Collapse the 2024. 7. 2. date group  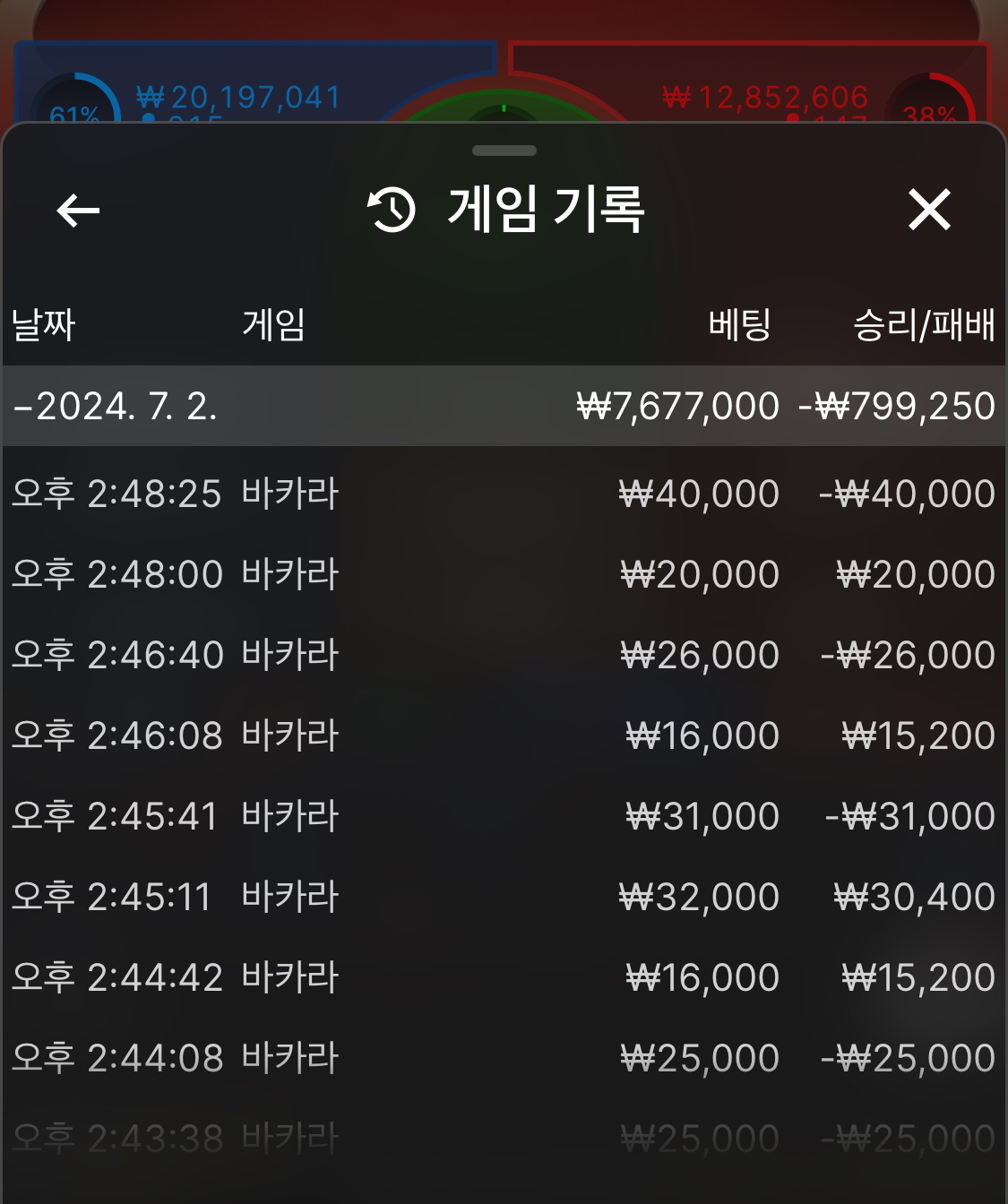[504, 406]
